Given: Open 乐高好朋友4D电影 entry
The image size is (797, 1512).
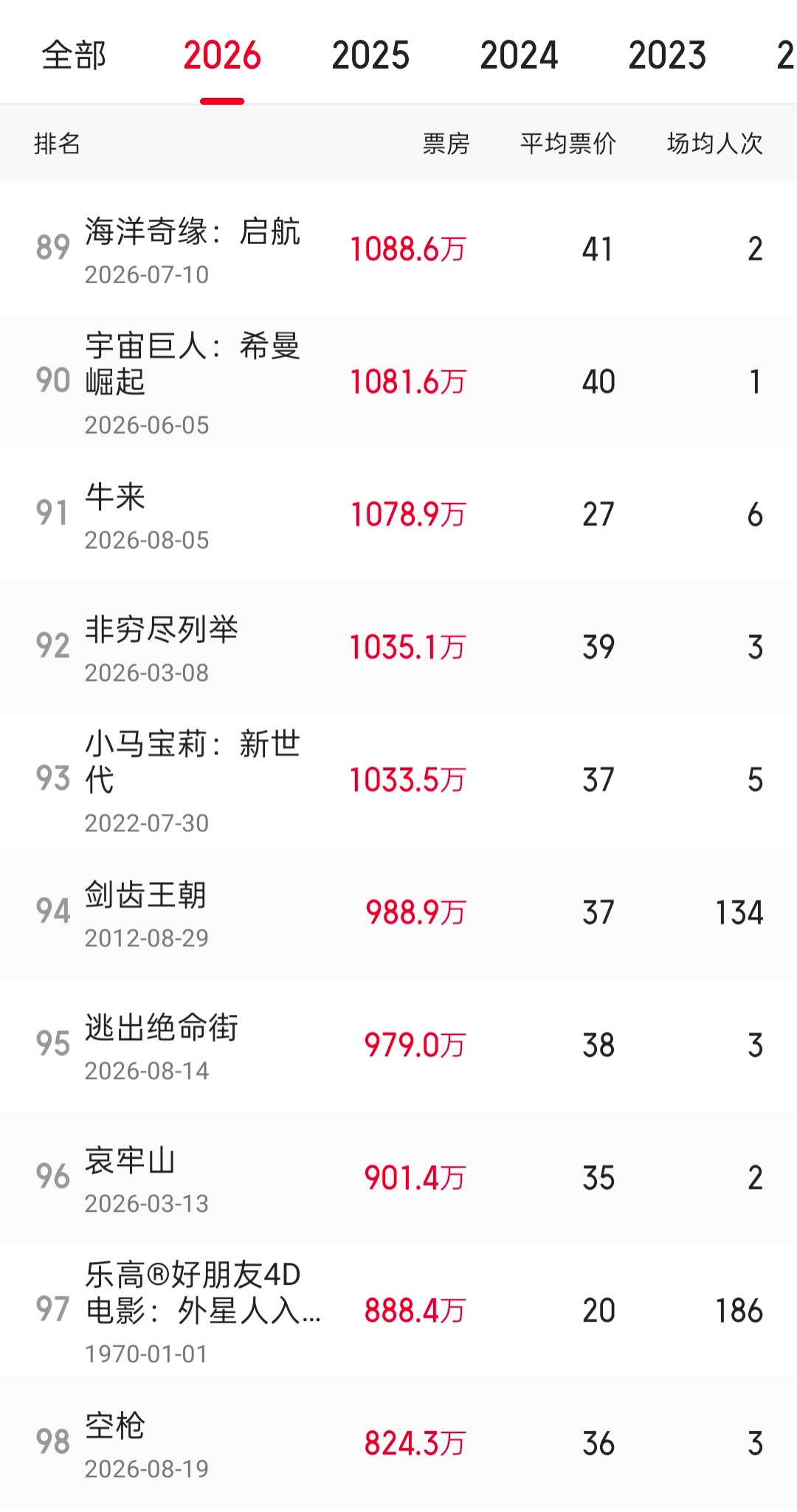Looking at the screenshot, I should [398, 1311].
